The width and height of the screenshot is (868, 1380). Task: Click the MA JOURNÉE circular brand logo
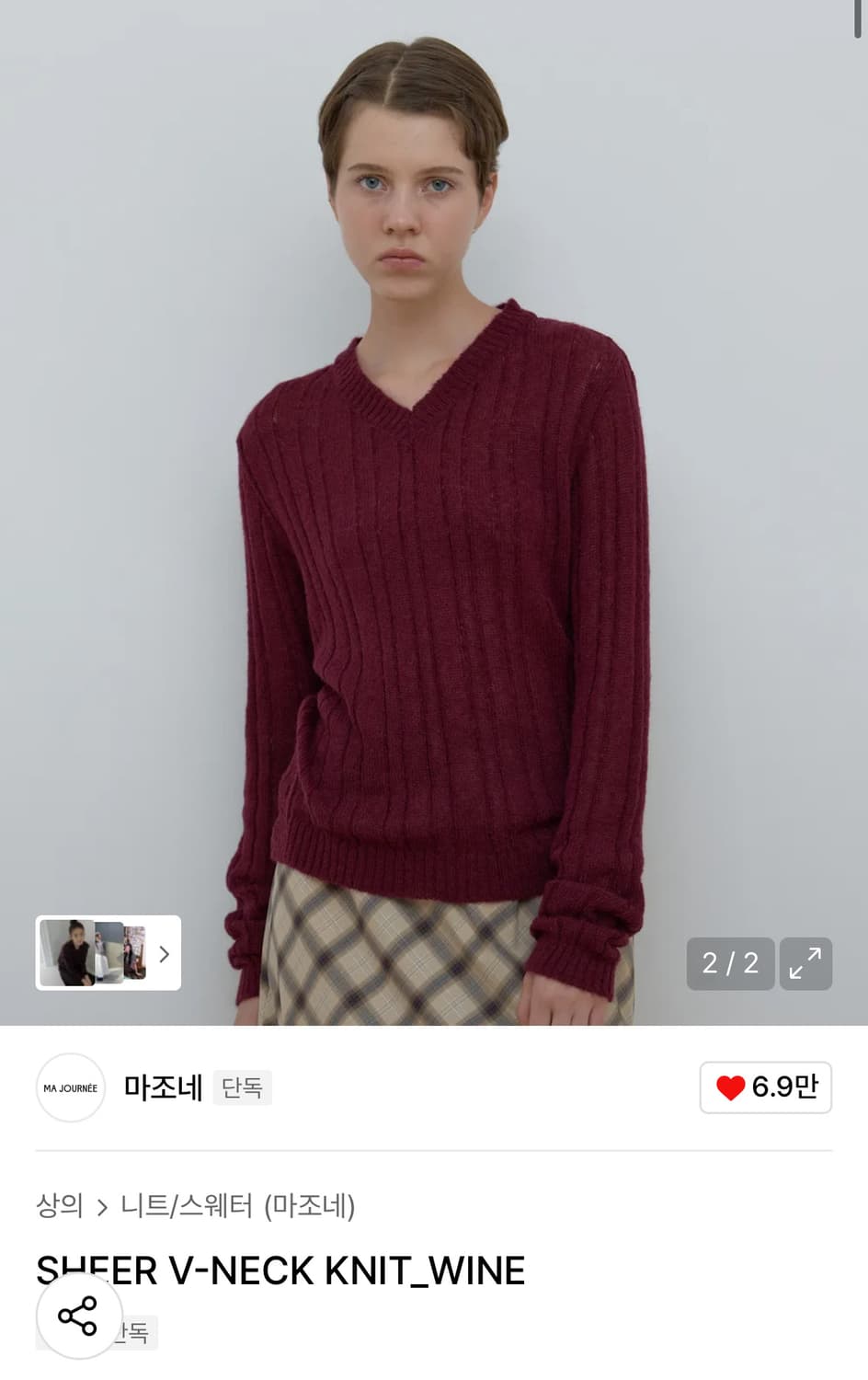71,1087
